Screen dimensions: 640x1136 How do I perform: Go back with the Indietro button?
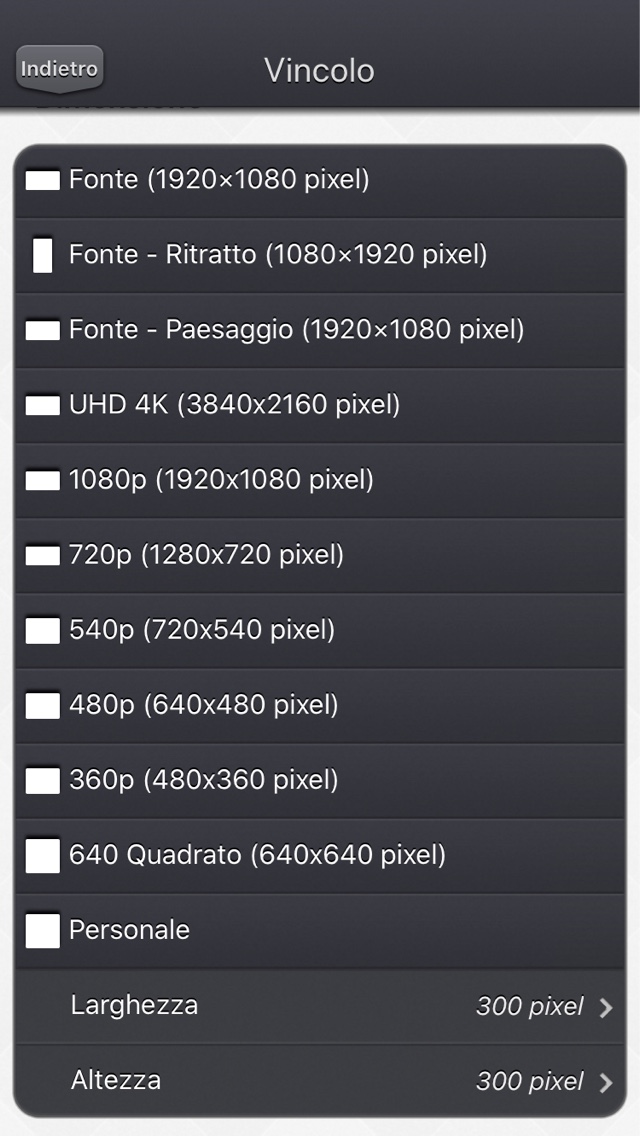click(x=59, y=69)
